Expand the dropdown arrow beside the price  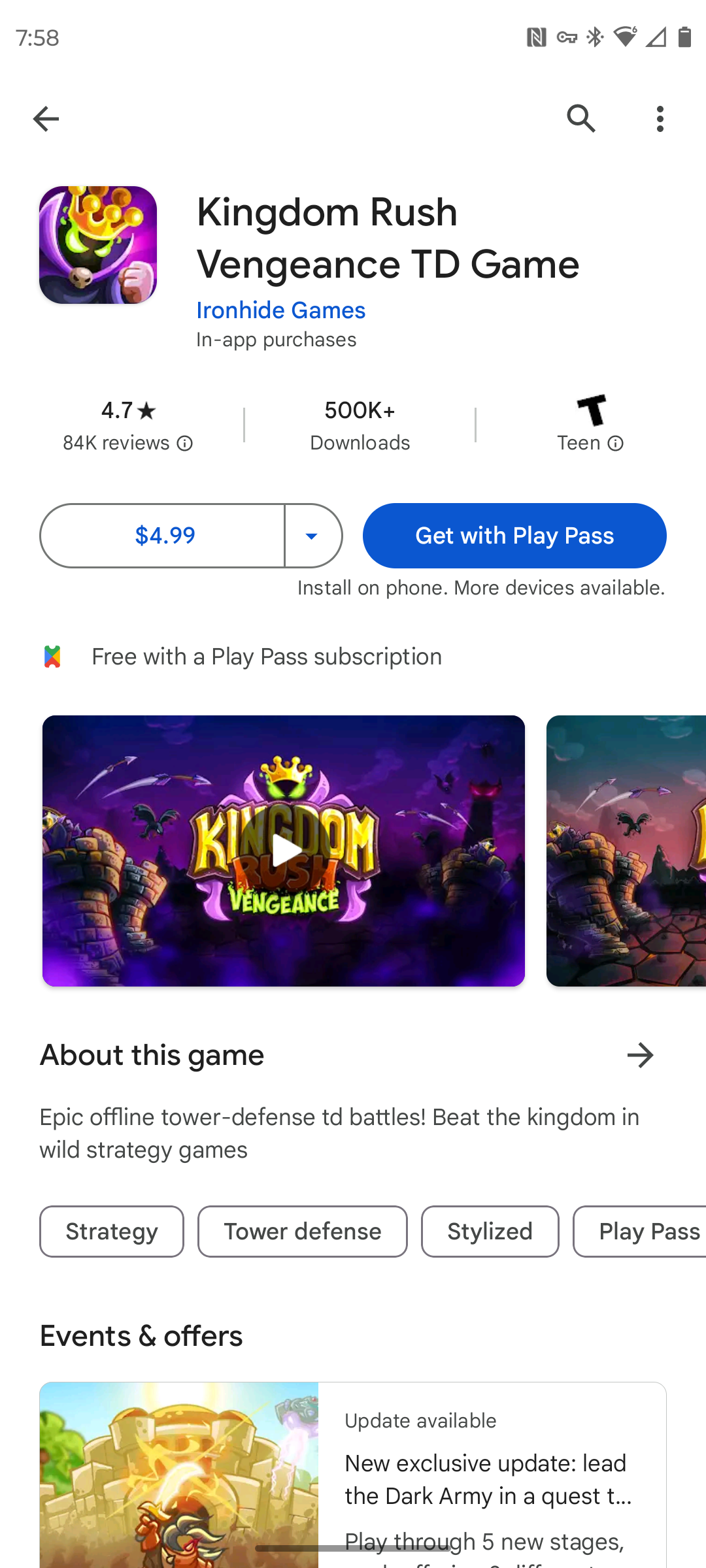(312, 536)
